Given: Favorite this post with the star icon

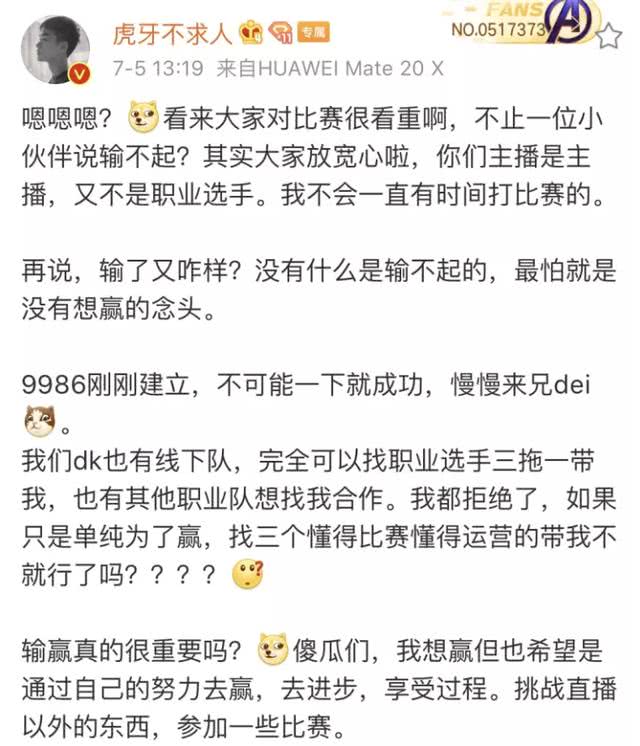Looking at the screenshot, I should [x=610, y=38].
